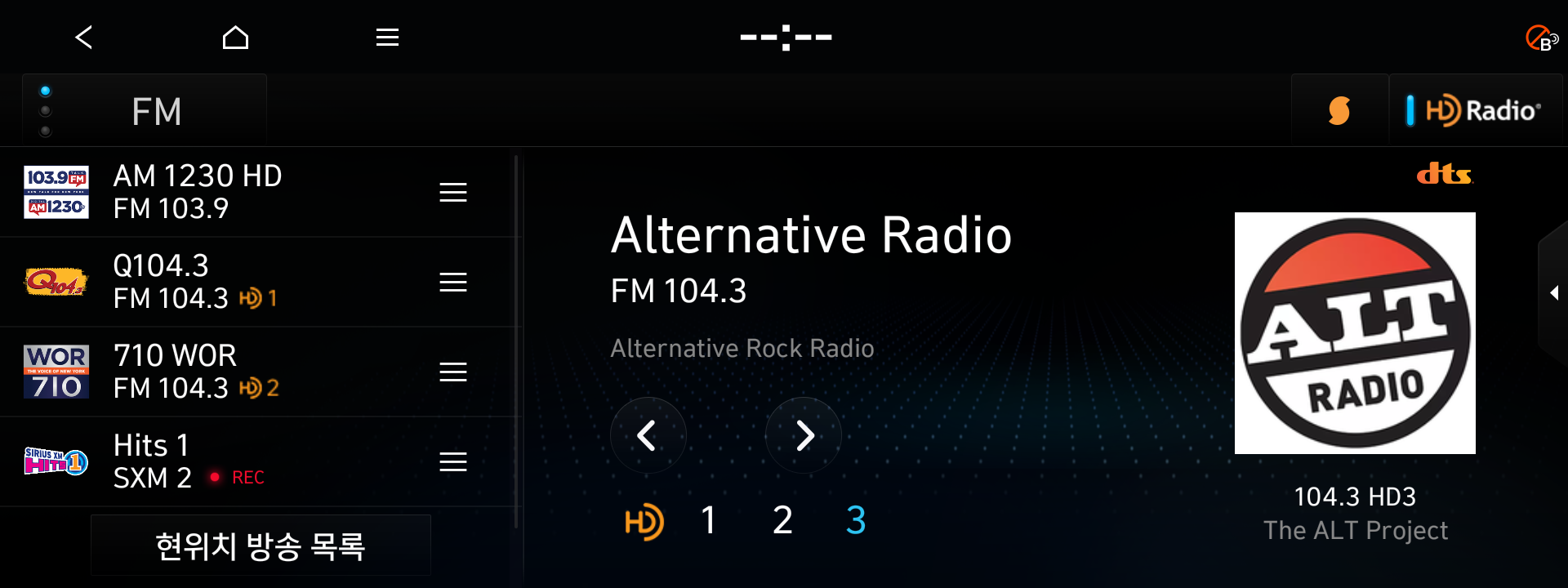Go back using the top back arrow
Viewport: 1568px width, 588px height.
pyautogui.click(x=84, y=37)
